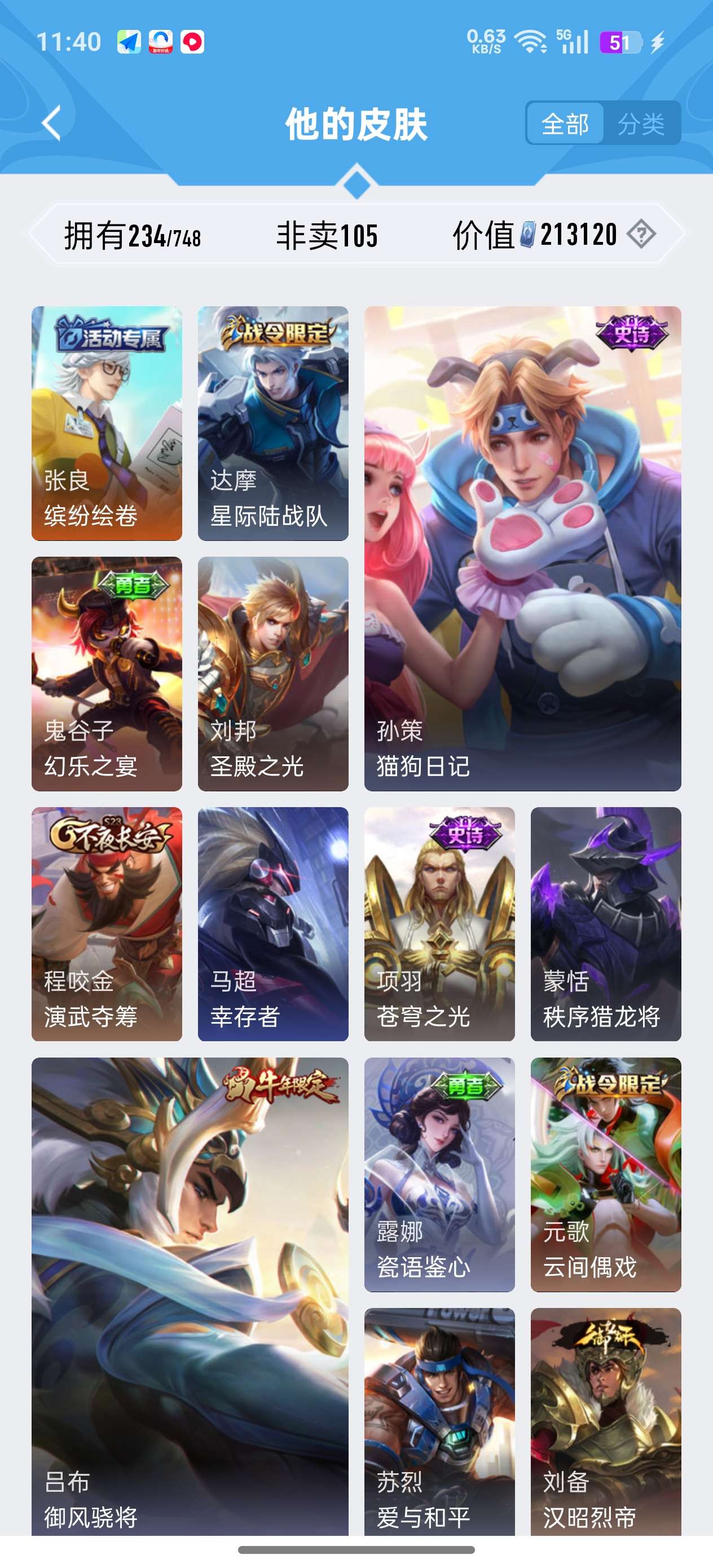713x1568 pixels.
Task: View 吕布 御风骁将 skin
Action: (190, 1297)
